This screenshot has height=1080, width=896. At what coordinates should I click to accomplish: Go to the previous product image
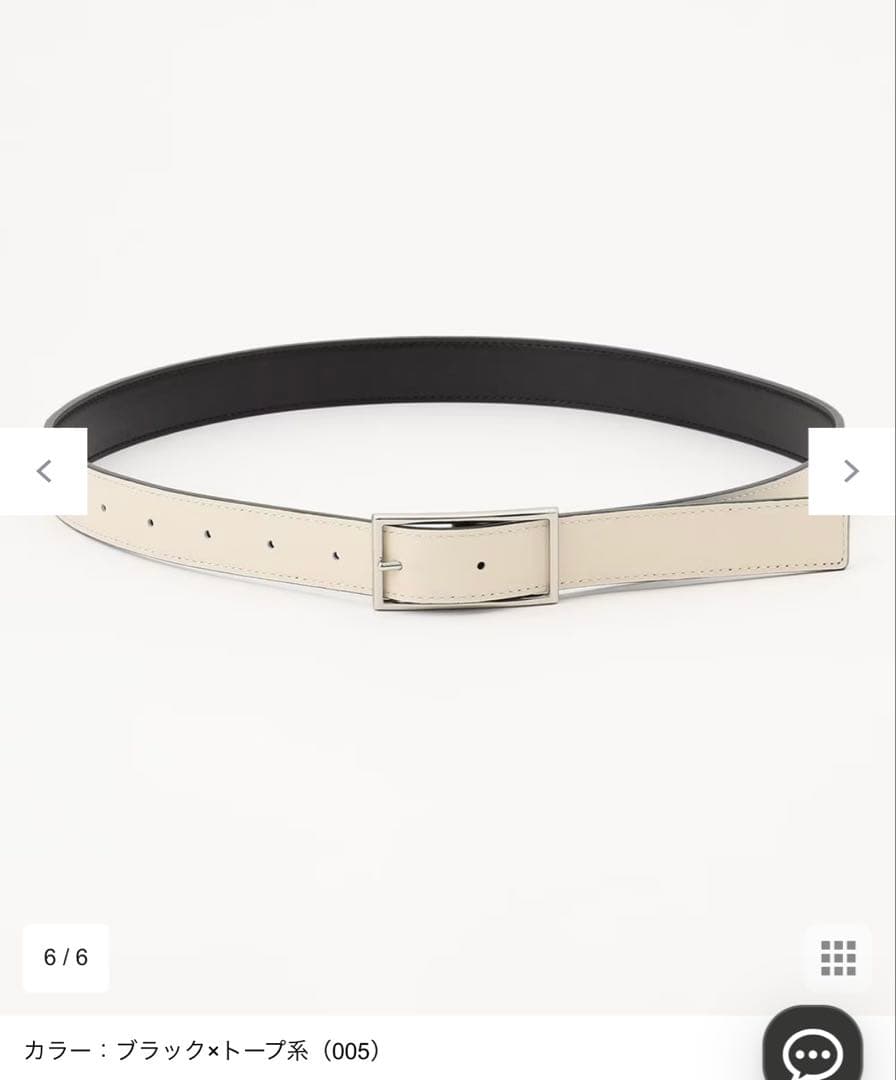tap(43, 471)
